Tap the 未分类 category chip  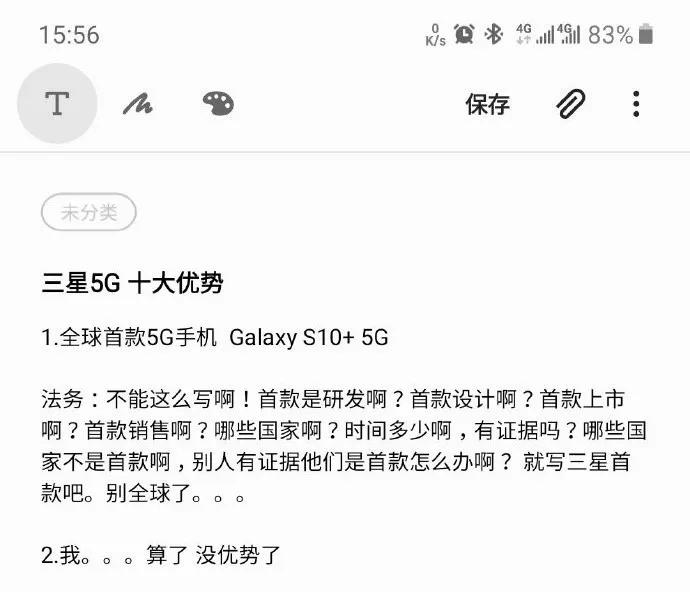click(89, 212)
